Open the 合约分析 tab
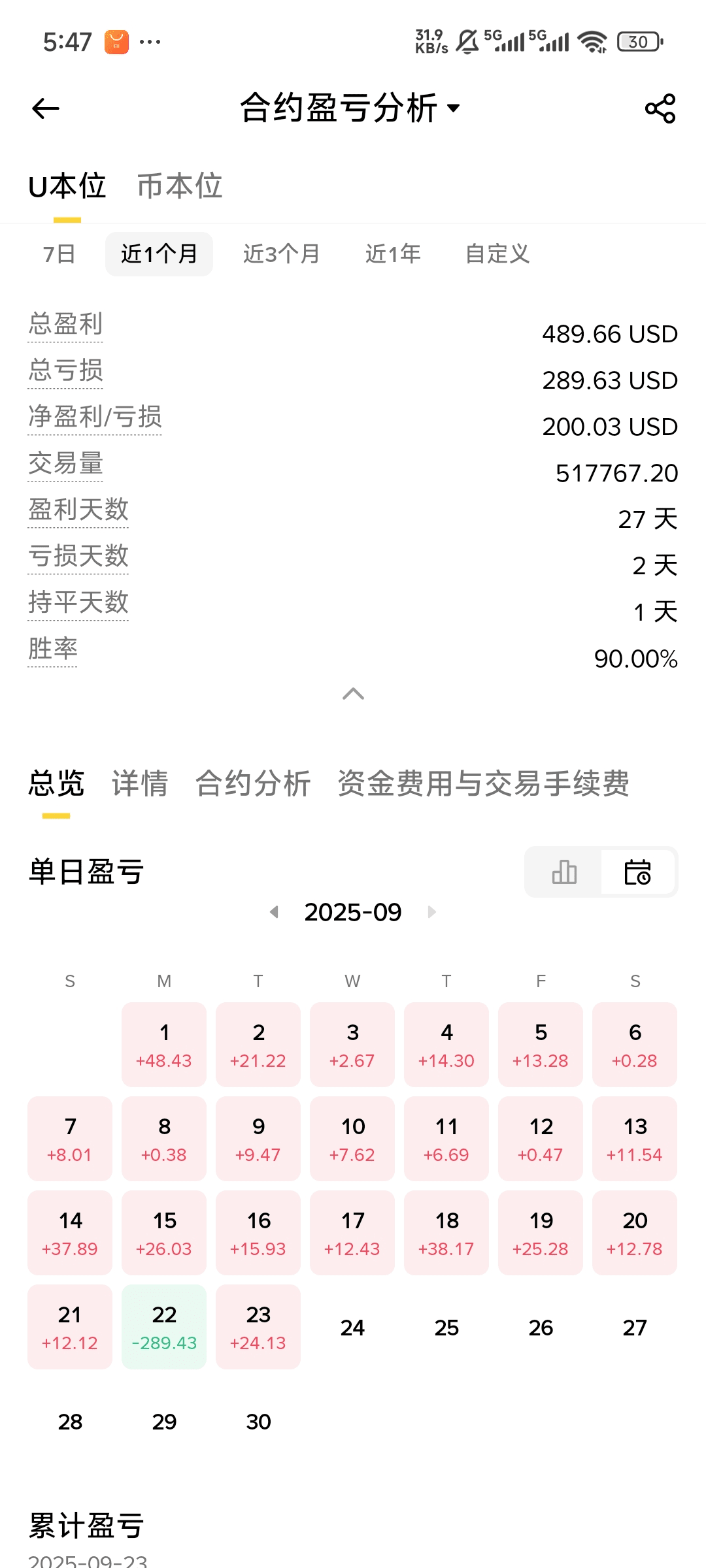The width and height of the screenshot is (706, 1568). point(253,783)
